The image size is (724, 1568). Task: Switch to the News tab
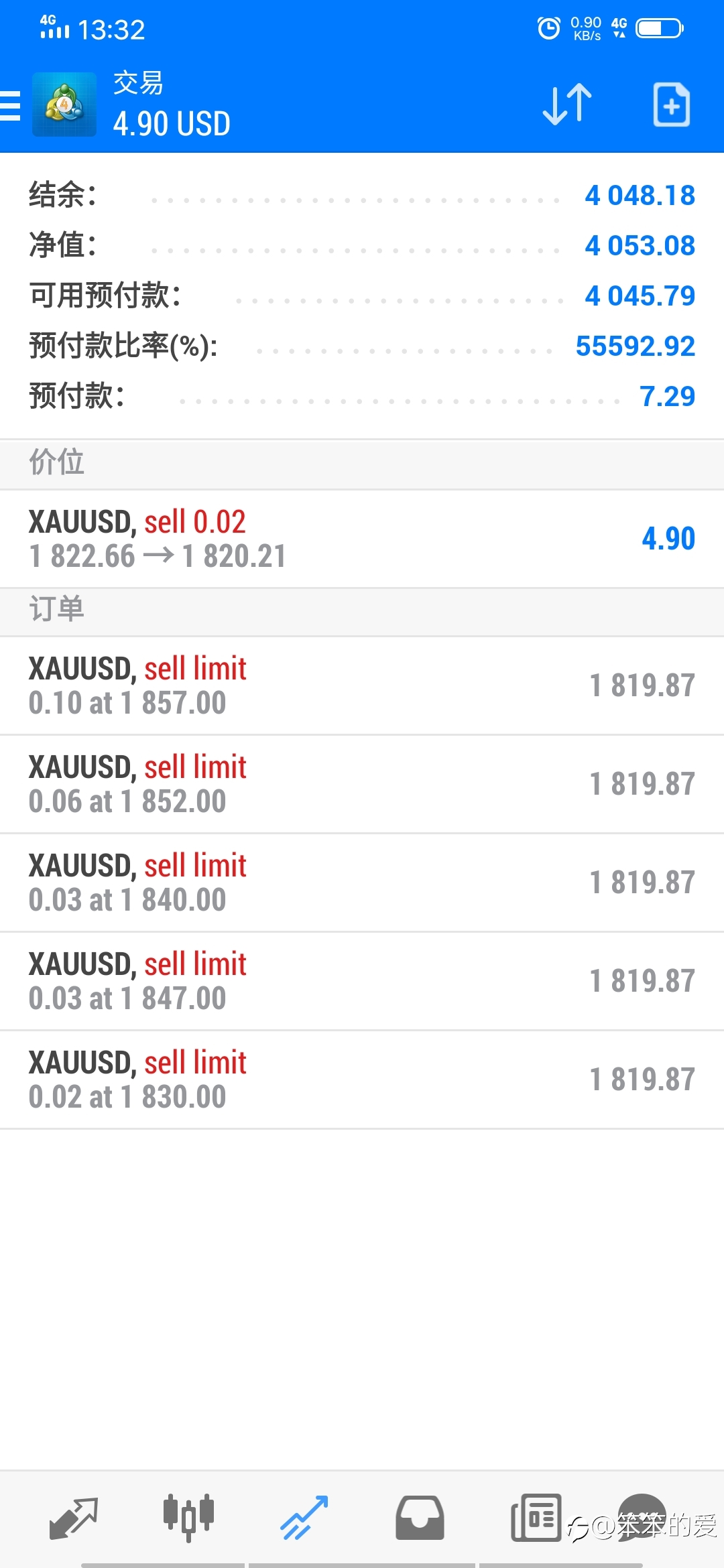click(536, 1518)
